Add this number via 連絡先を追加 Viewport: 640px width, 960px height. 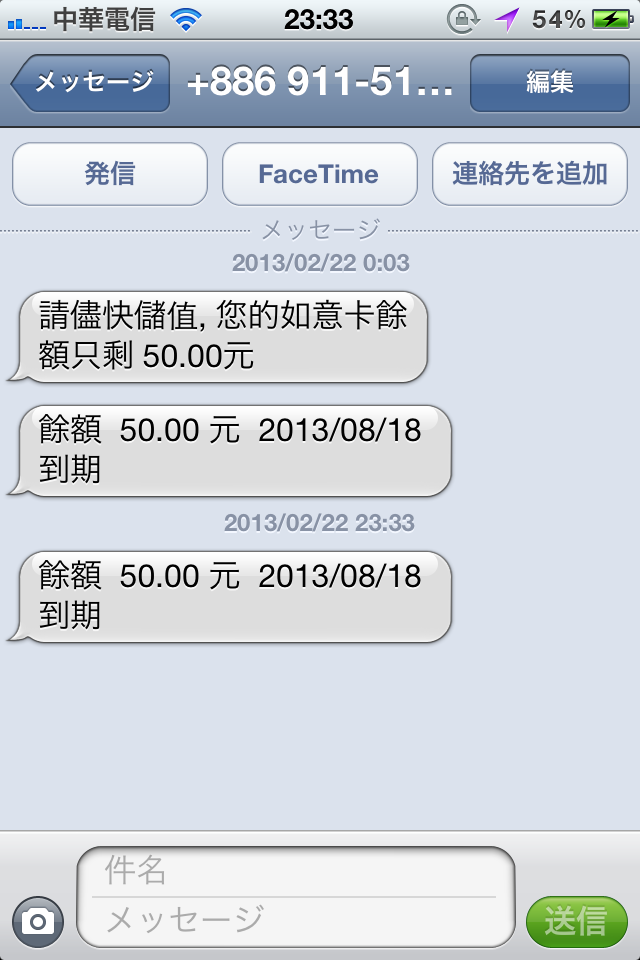click(x=529, y=174)
